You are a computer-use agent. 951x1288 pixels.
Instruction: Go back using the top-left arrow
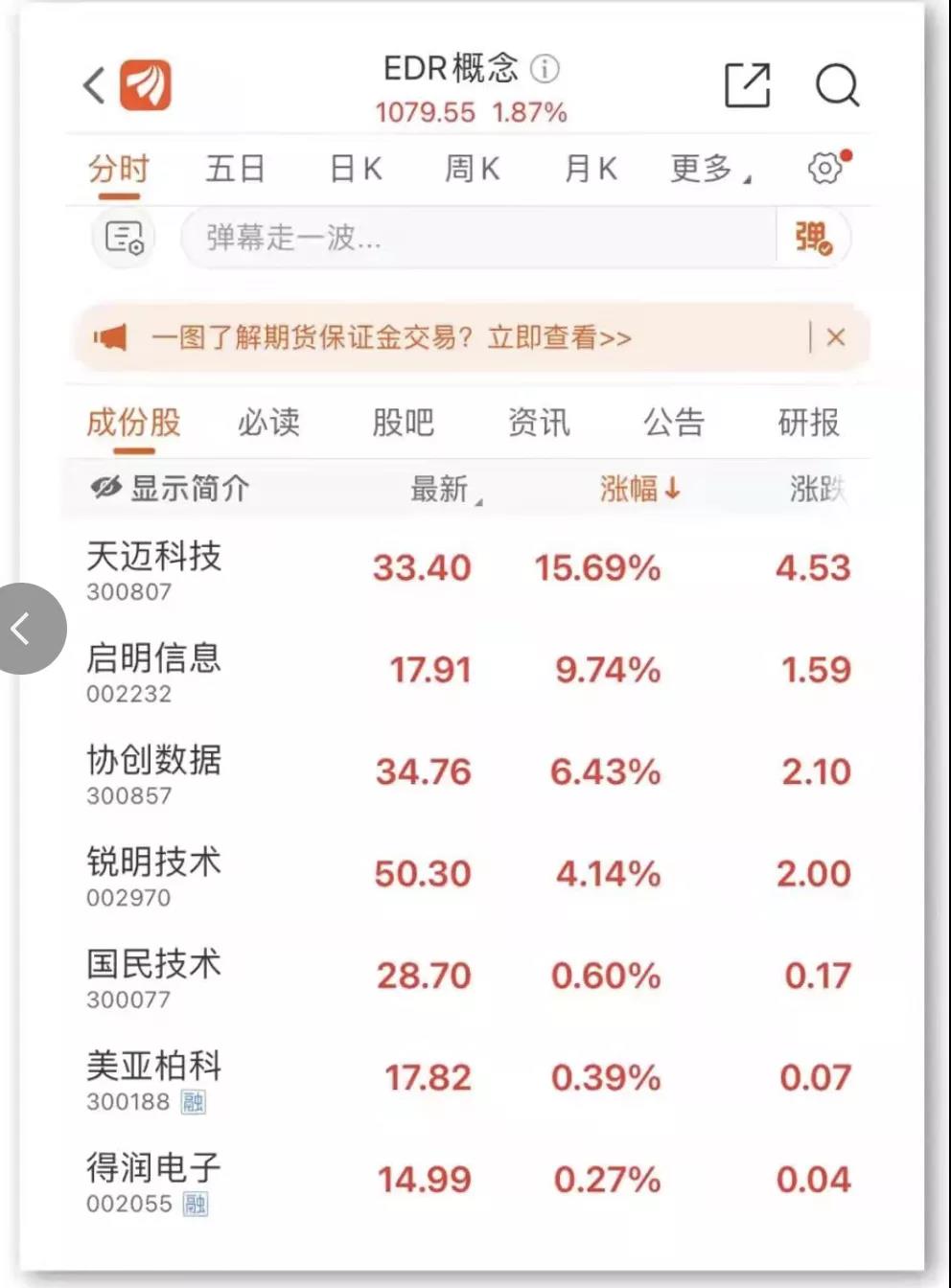coord(94,85)
